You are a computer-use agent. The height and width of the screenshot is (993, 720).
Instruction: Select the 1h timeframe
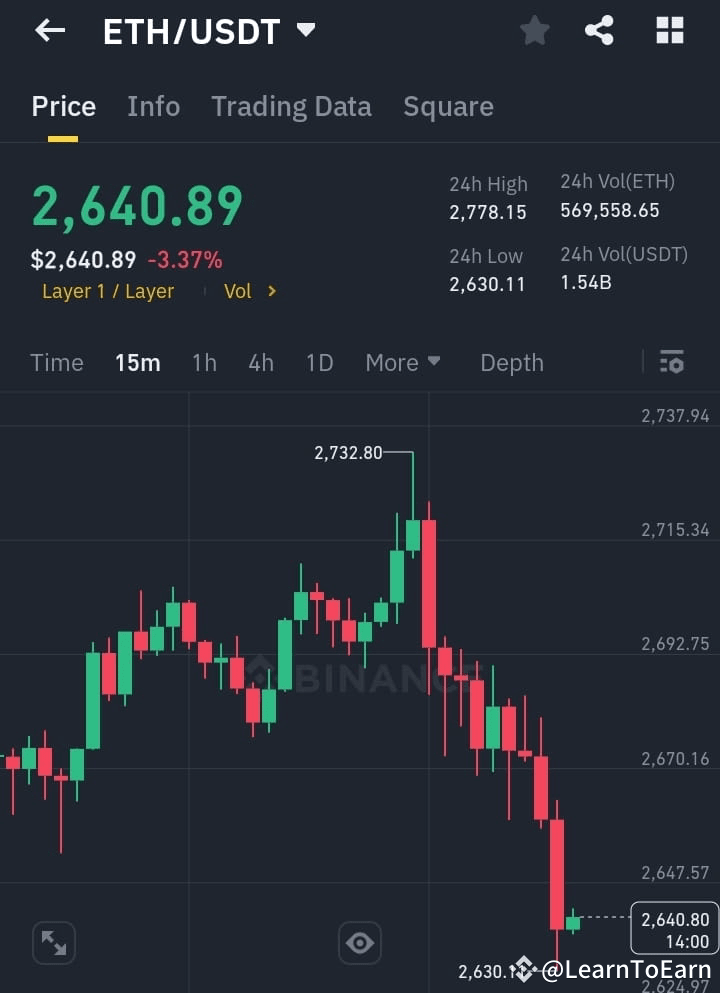[x=204, y=362]
